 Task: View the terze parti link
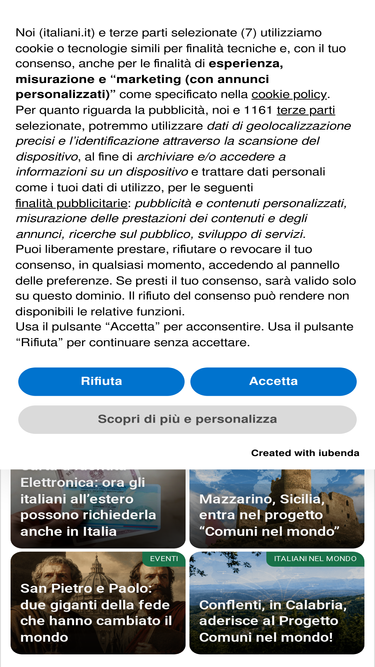pyautogui.click(x=306, y=110)
